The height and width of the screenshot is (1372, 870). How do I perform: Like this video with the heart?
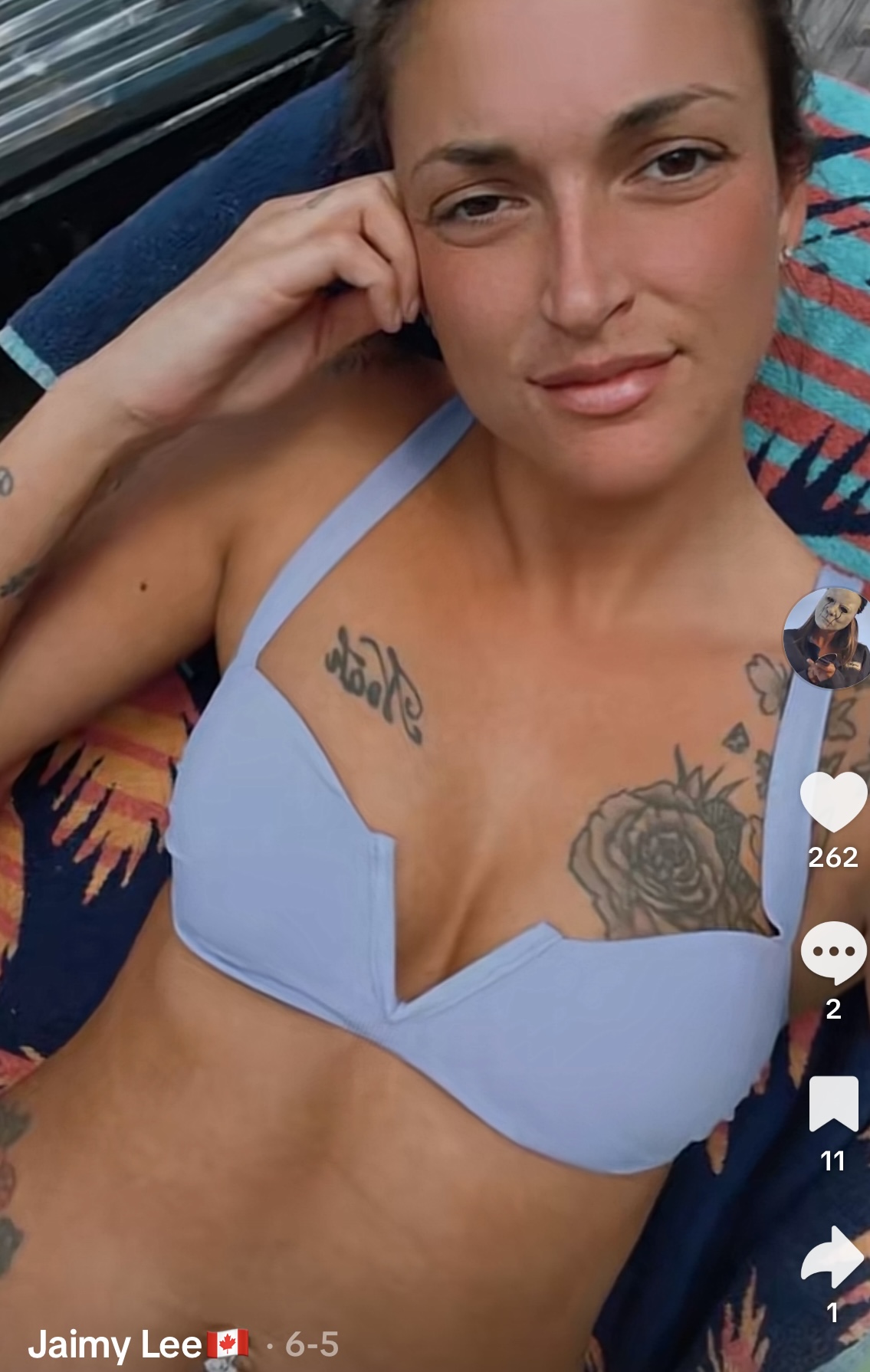[833, 802]
